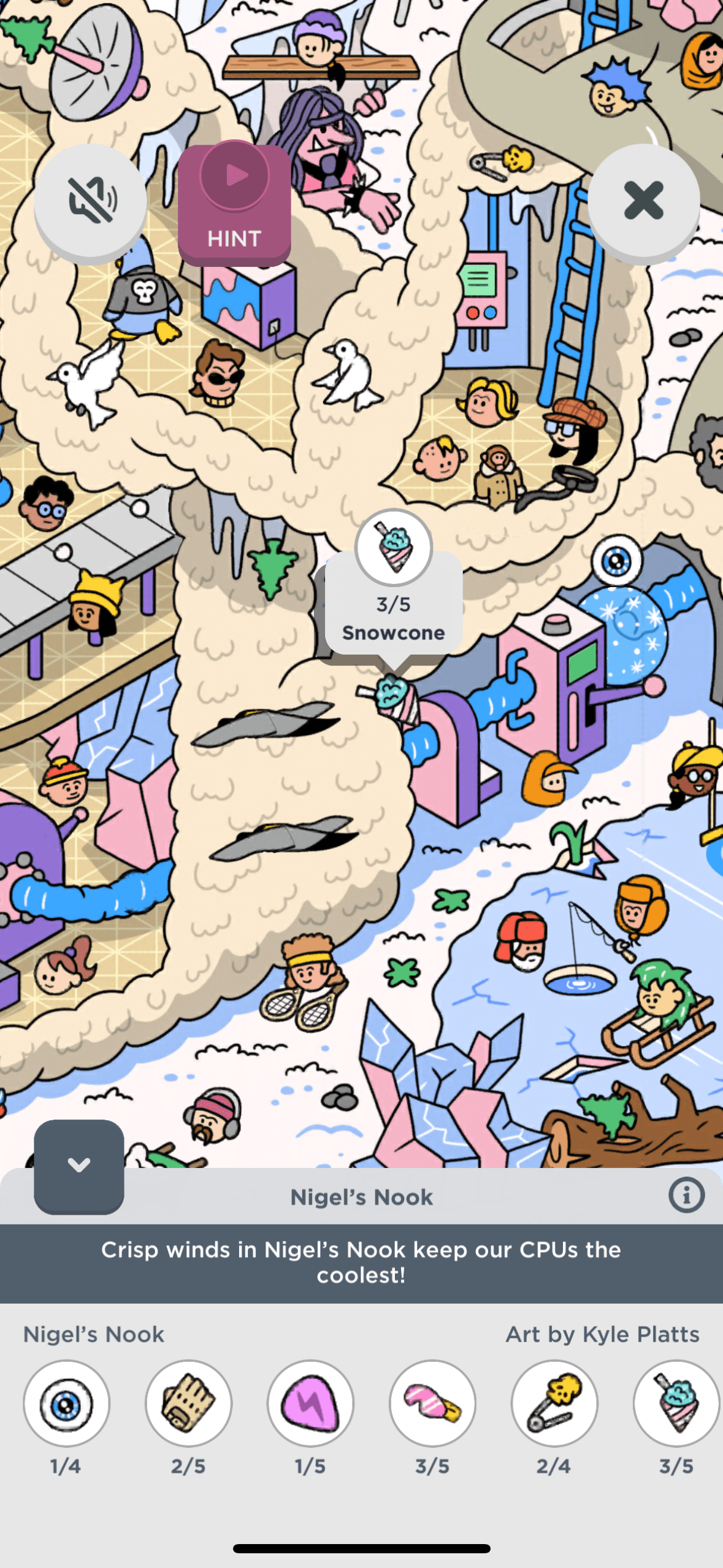Open the info icon for Nigel's Nook
The width and height of the screenshot is (723, 1568).
686,1195
